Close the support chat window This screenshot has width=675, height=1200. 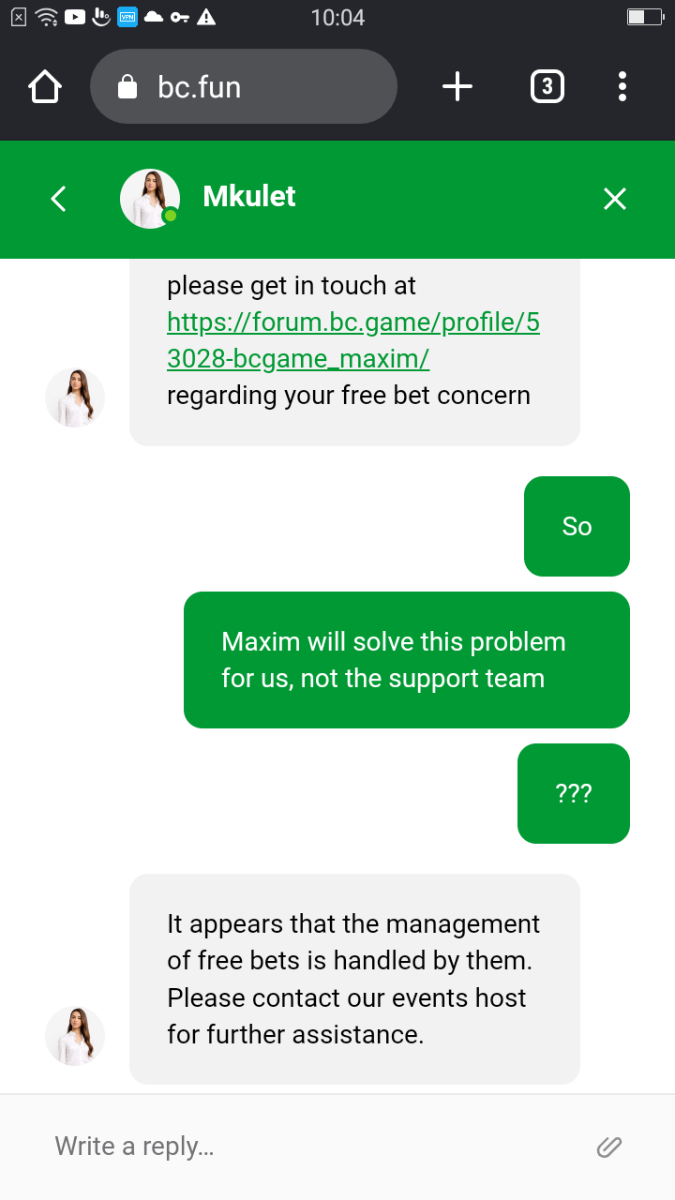click(x=614, y=199)
